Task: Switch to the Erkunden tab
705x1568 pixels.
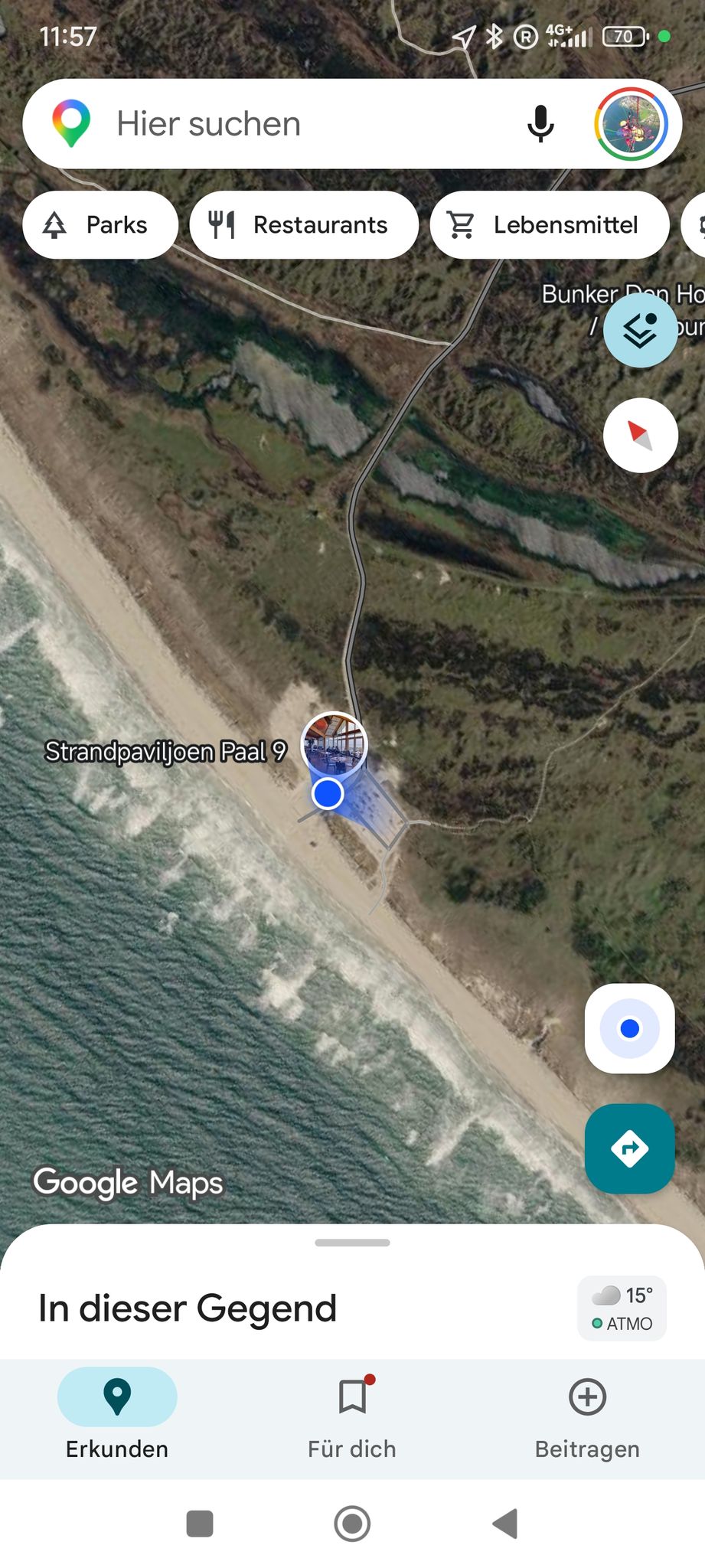Action: click(117, 1416)
